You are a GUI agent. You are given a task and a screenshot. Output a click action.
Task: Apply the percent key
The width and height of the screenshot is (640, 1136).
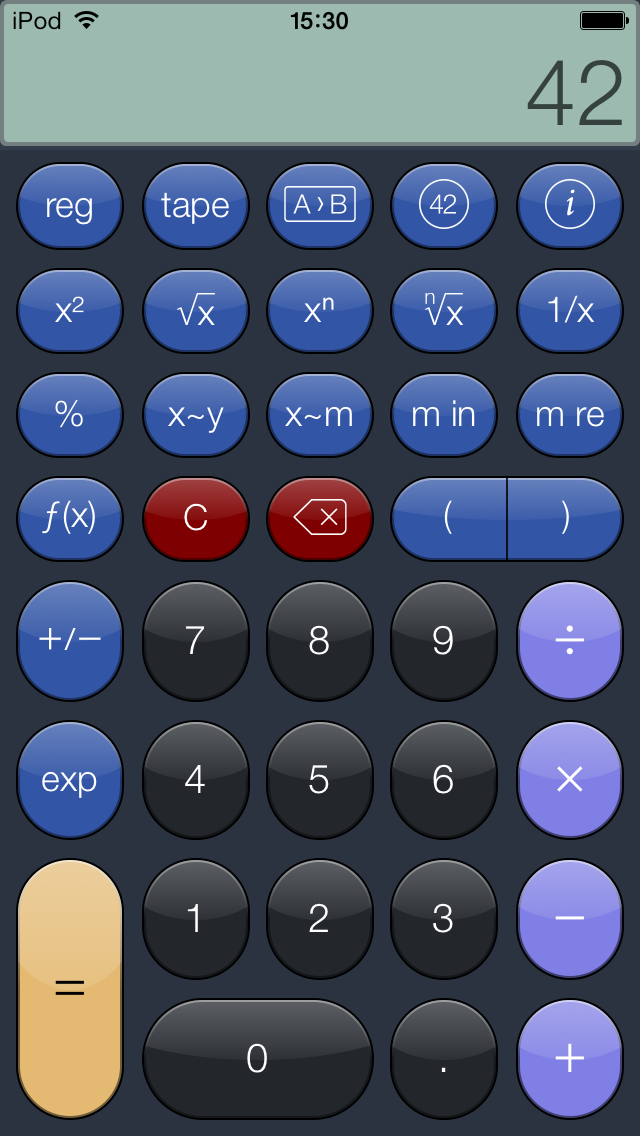click(x=69, y=415)
